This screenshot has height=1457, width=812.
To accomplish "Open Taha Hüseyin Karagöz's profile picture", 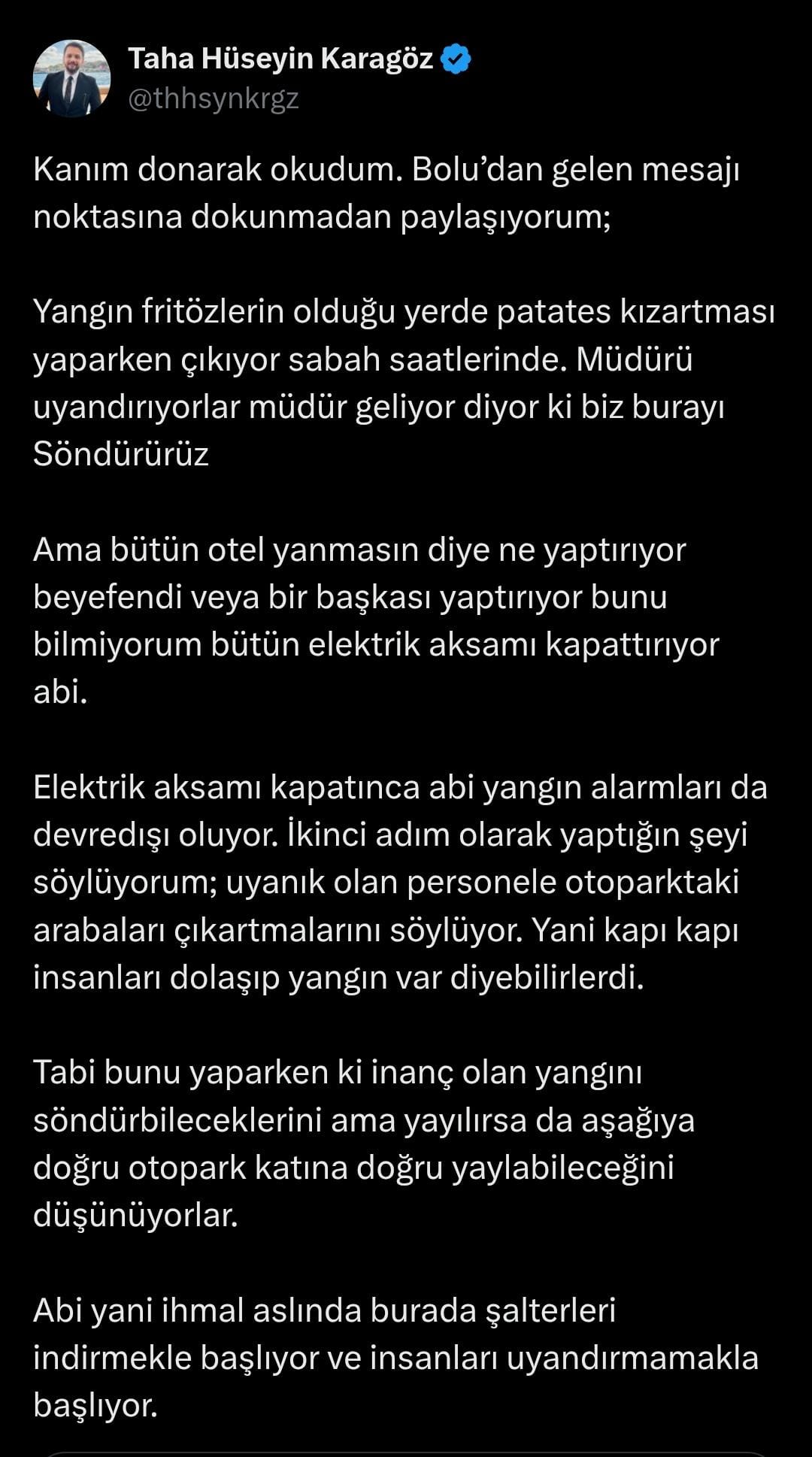I will coord(72,78).
